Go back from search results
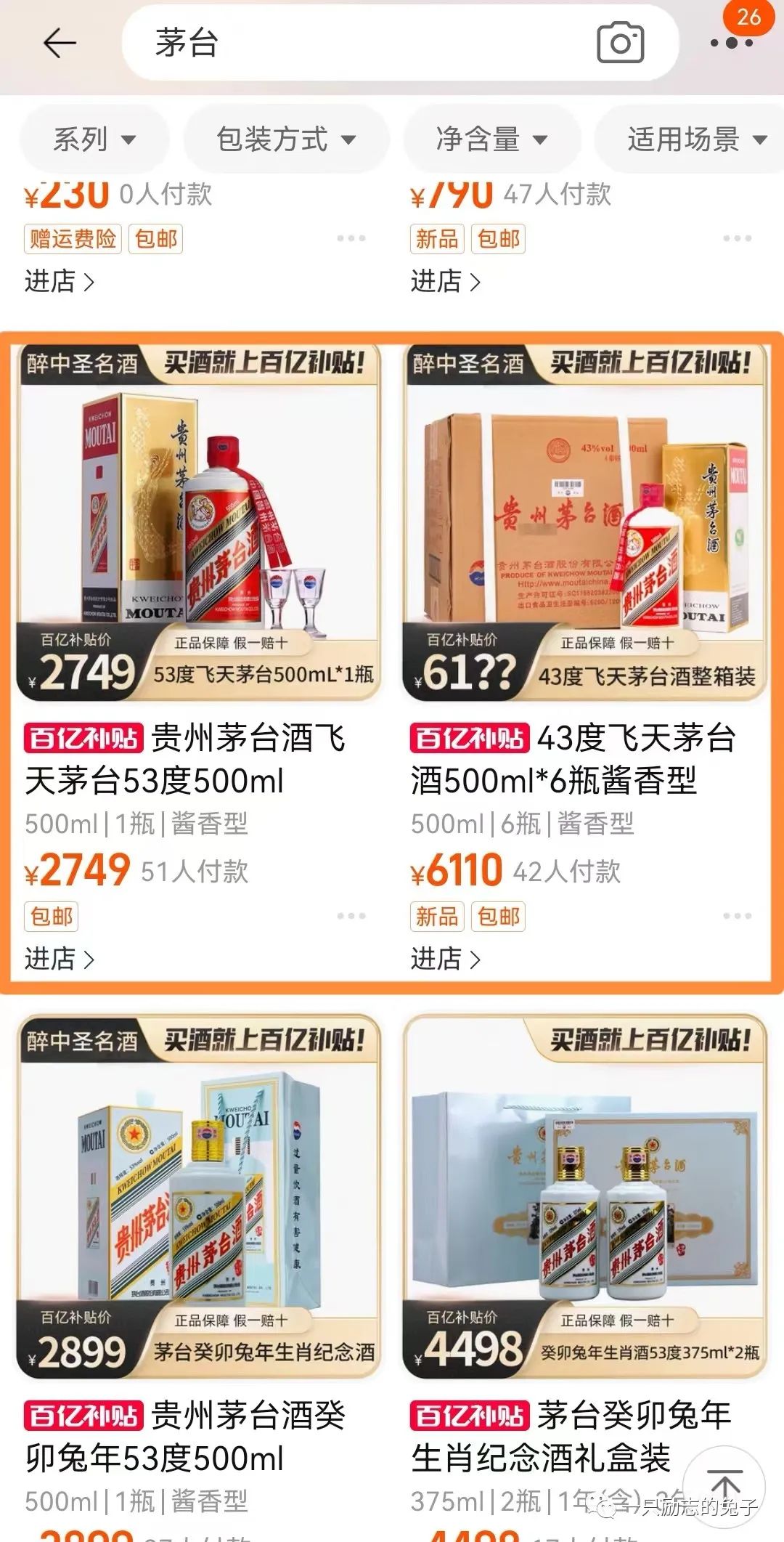The image size is (784, 1542). coord(60,44)
